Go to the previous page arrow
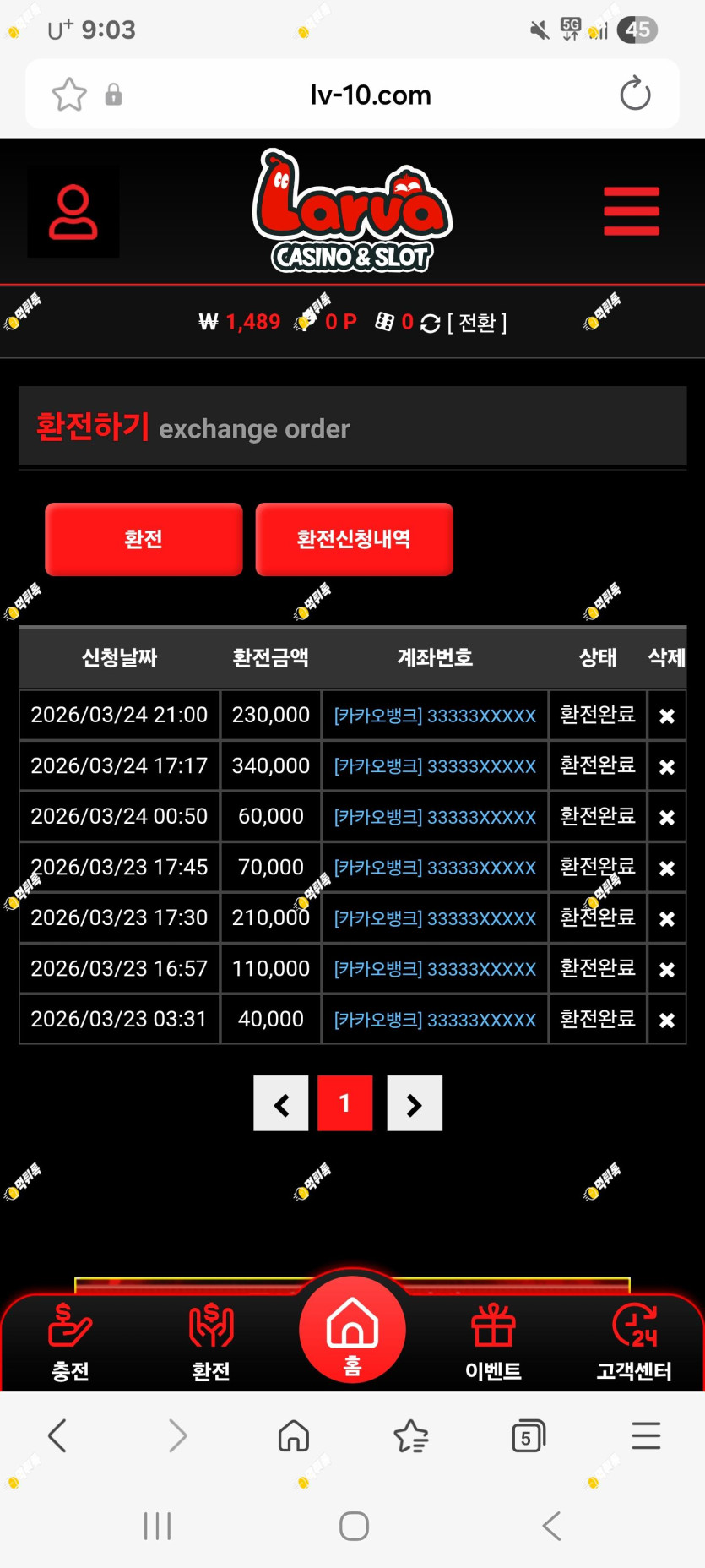The image size is (705, 1568). tap(281, 1103)
